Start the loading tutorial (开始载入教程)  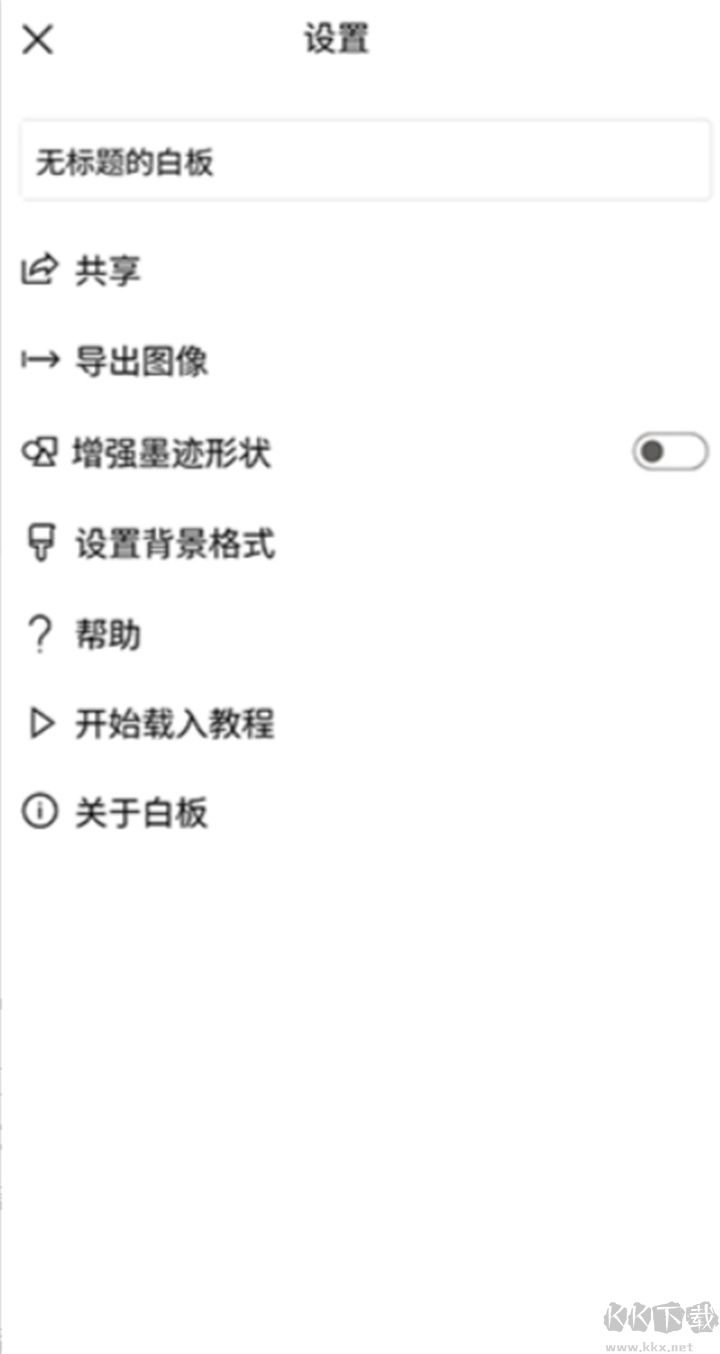point(175,722)
